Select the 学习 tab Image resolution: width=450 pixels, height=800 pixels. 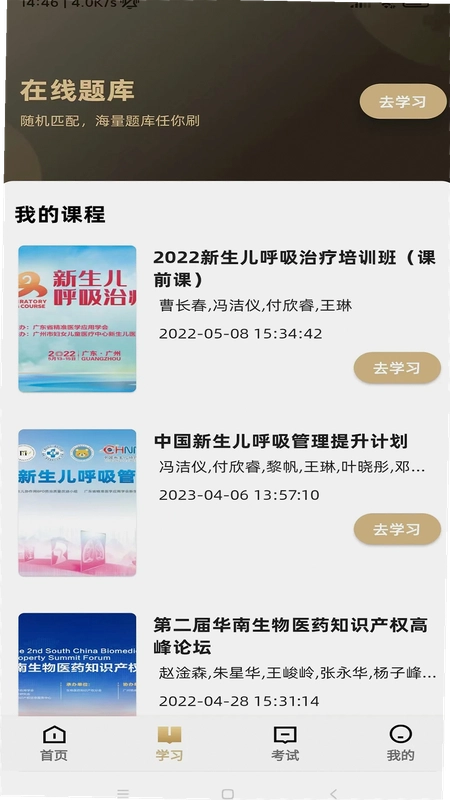[169, 744]
